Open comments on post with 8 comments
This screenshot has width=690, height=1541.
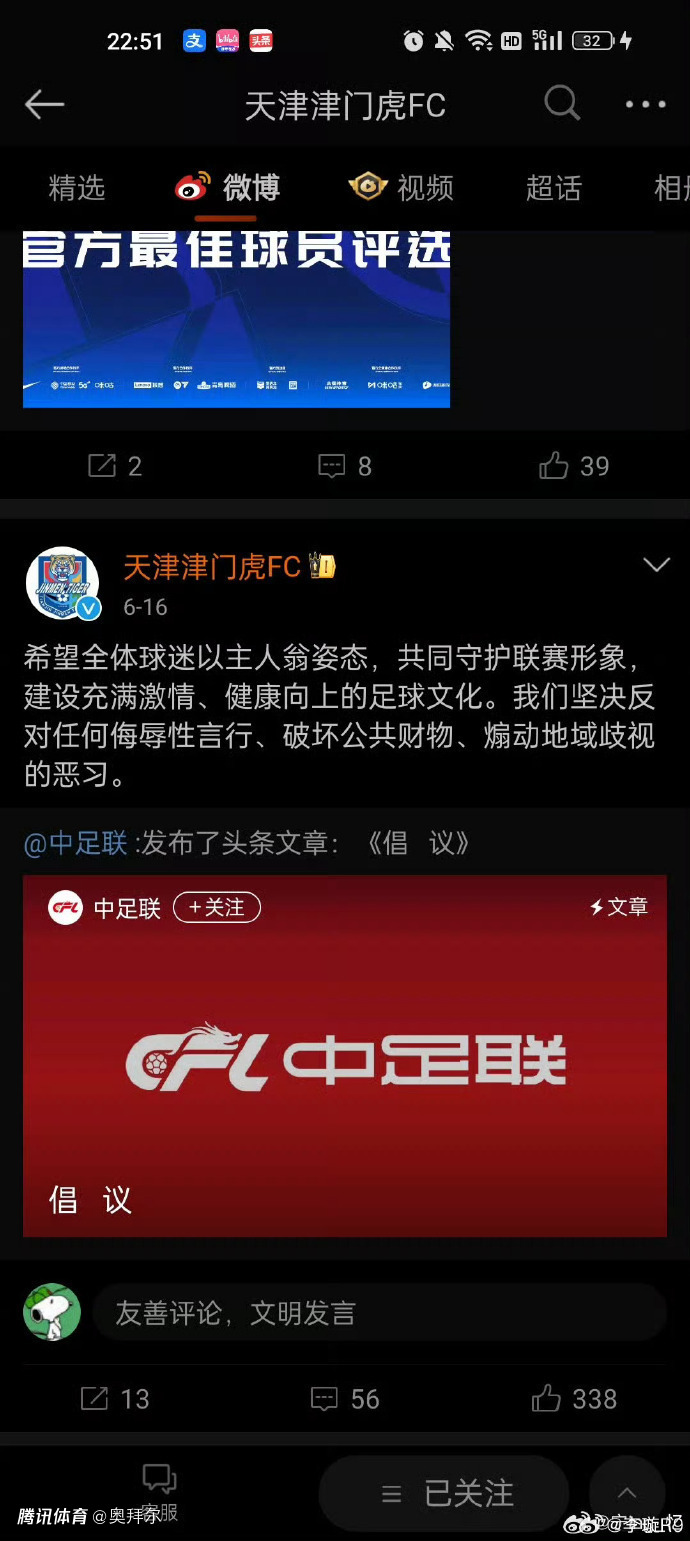click(x=345, y=466)
